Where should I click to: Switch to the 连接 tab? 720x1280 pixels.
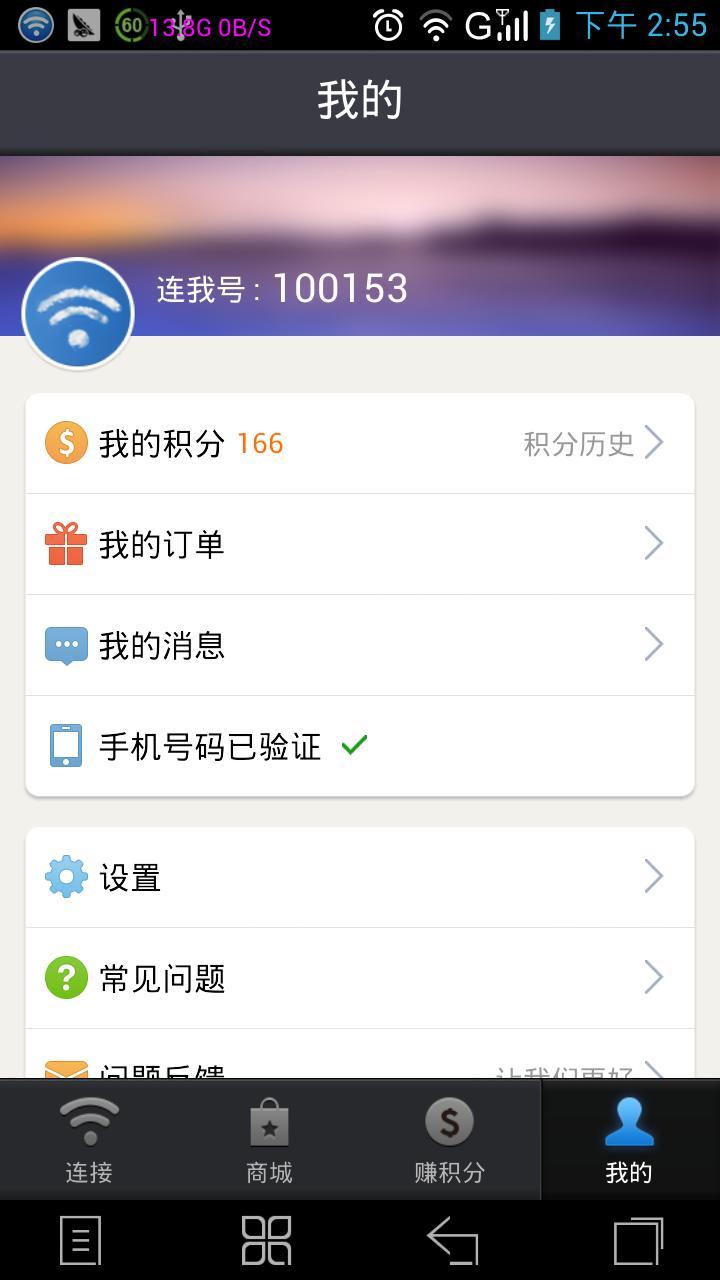pyautogui.click(x=89, y=1140)
